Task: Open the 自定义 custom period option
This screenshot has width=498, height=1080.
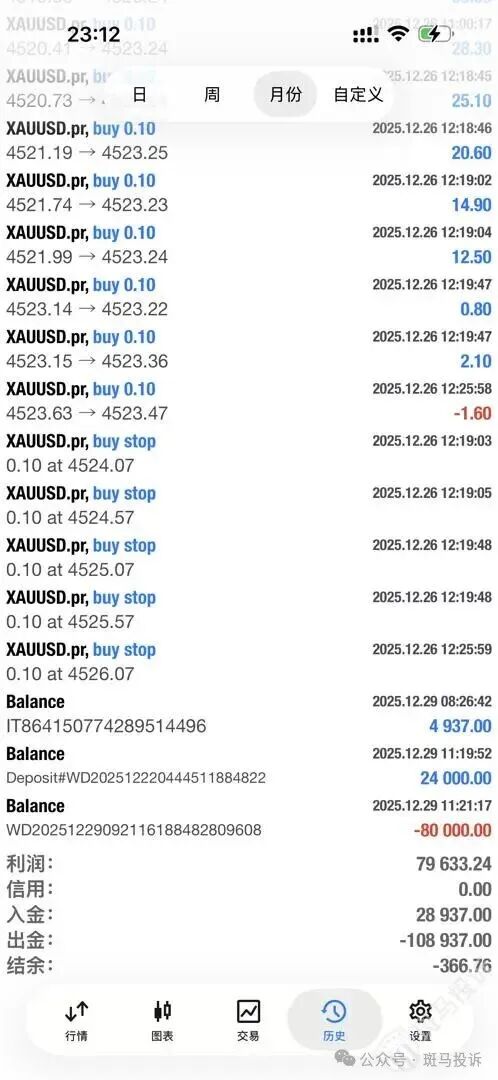Action: pyautogui.click(x=358, y=94)
